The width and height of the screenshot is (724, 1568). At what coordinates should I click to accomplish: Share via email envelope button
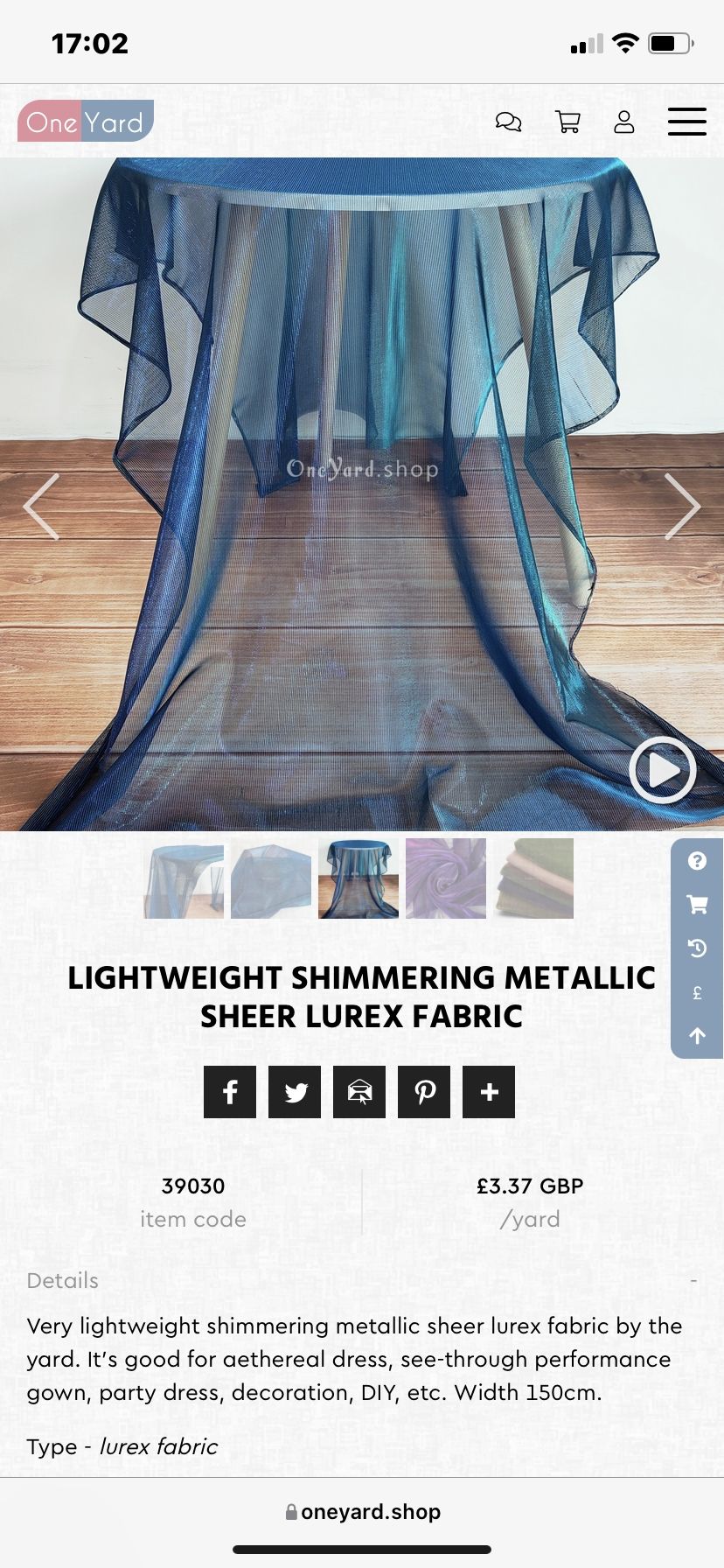(359, 1092)
